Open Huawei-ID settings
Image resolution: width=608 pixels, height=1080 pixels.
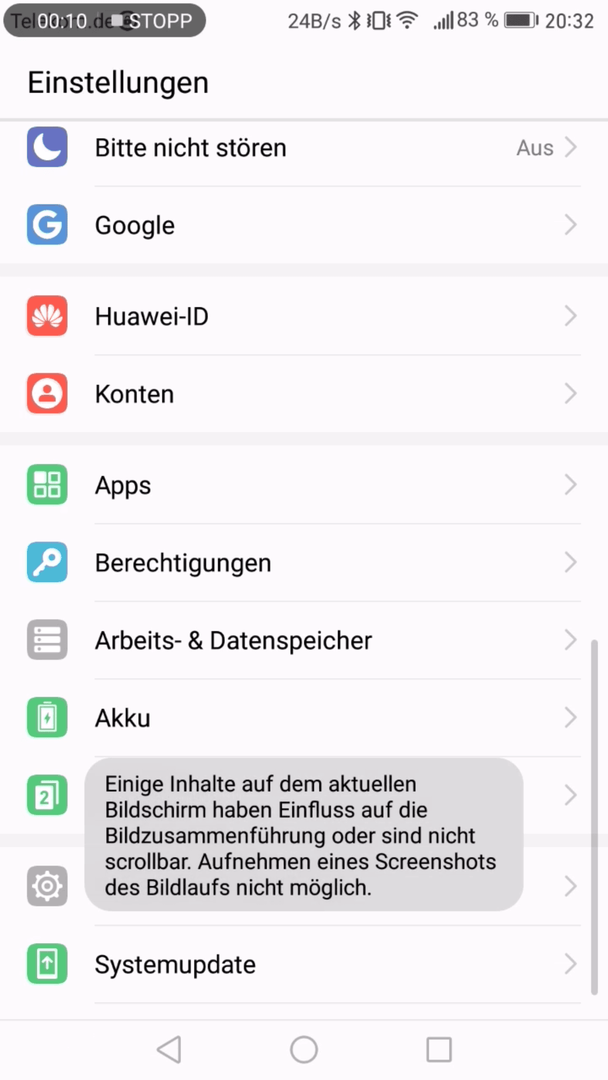pos(300,317)
